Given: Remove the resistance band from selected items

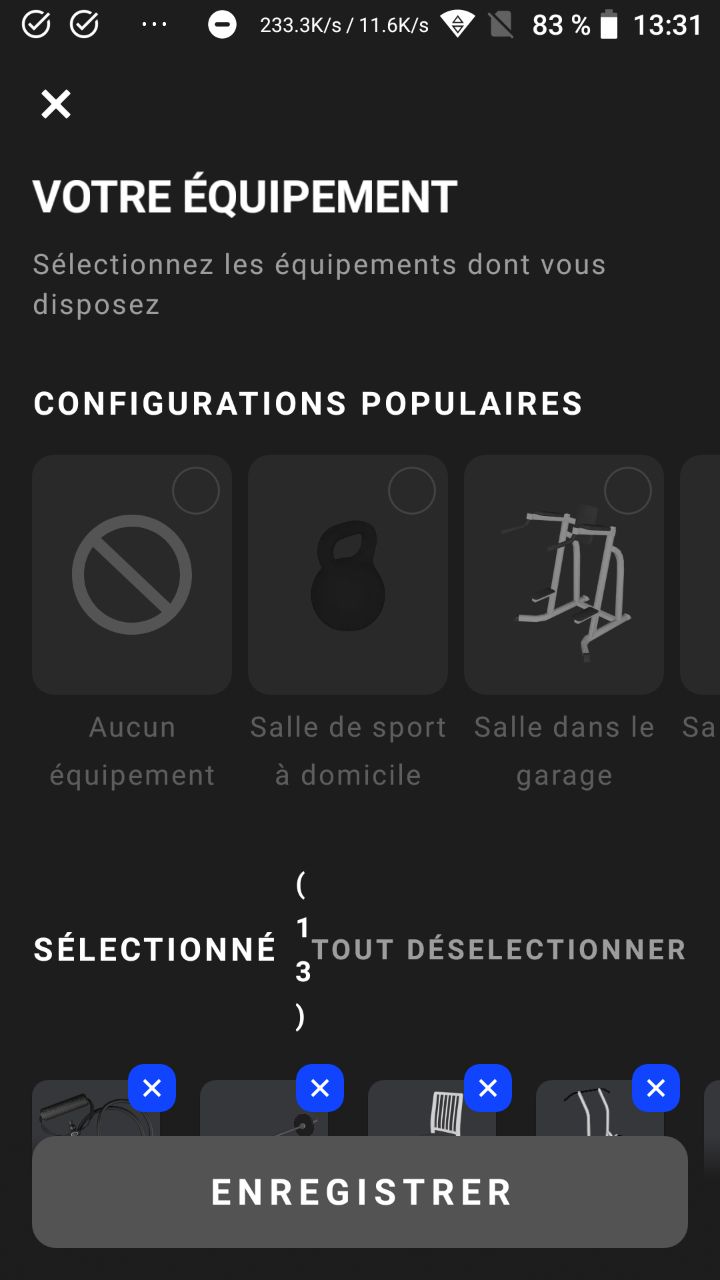Looking at the screenshot, I should [152, 1088].
